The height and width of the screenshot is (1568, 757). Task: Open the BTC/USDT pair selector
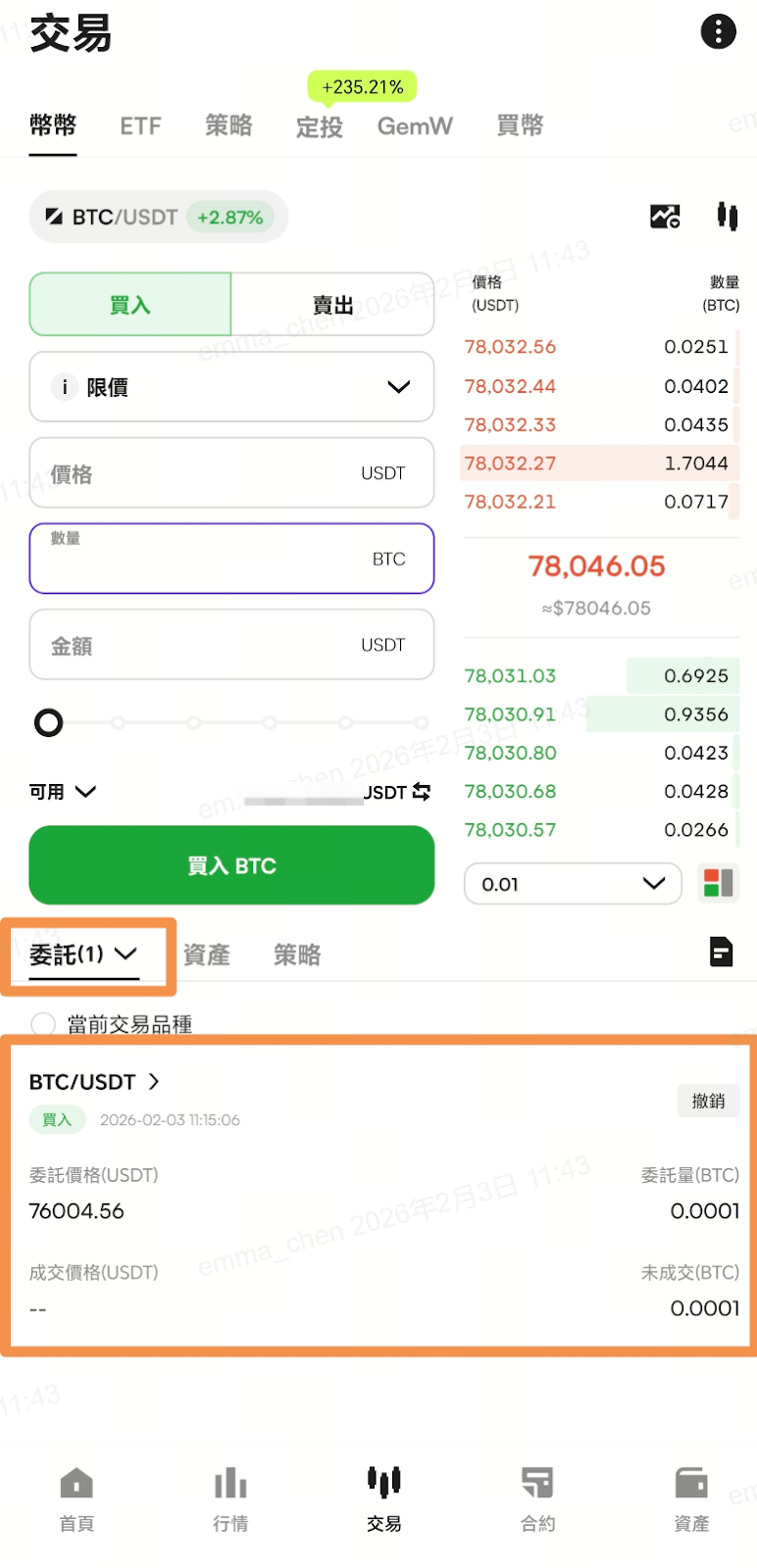pyautogui.click(x=158, y=217)
